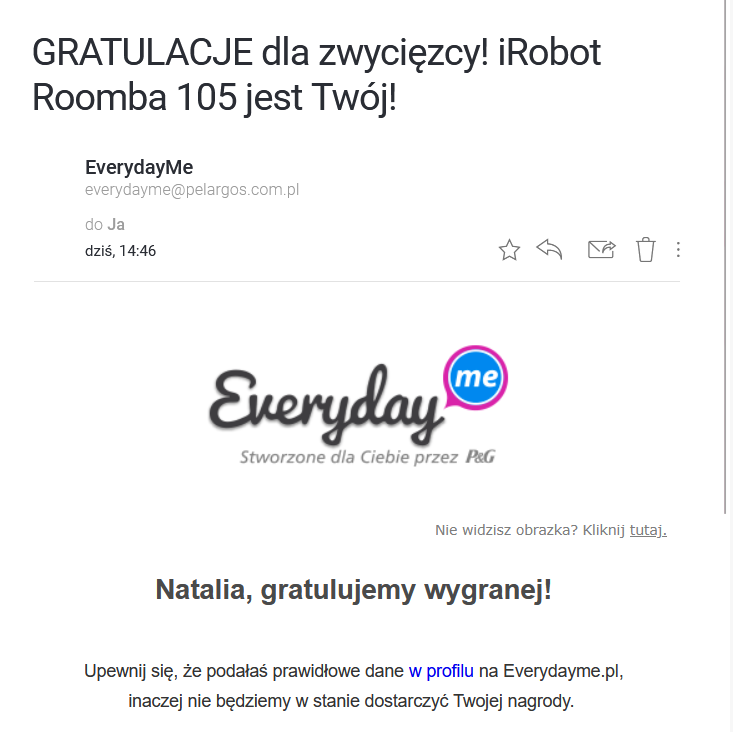Open the 'w profilu' link

click(441, 670)
